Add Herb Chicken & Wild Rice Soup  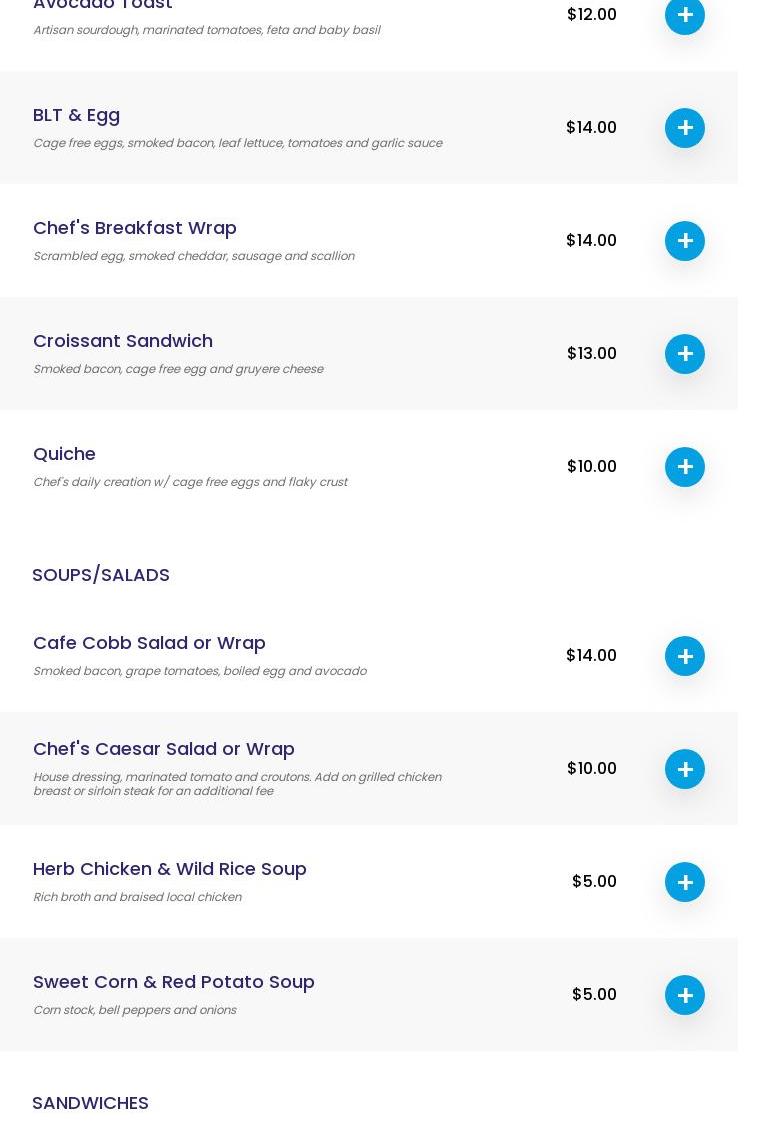[x=685, y=882]
